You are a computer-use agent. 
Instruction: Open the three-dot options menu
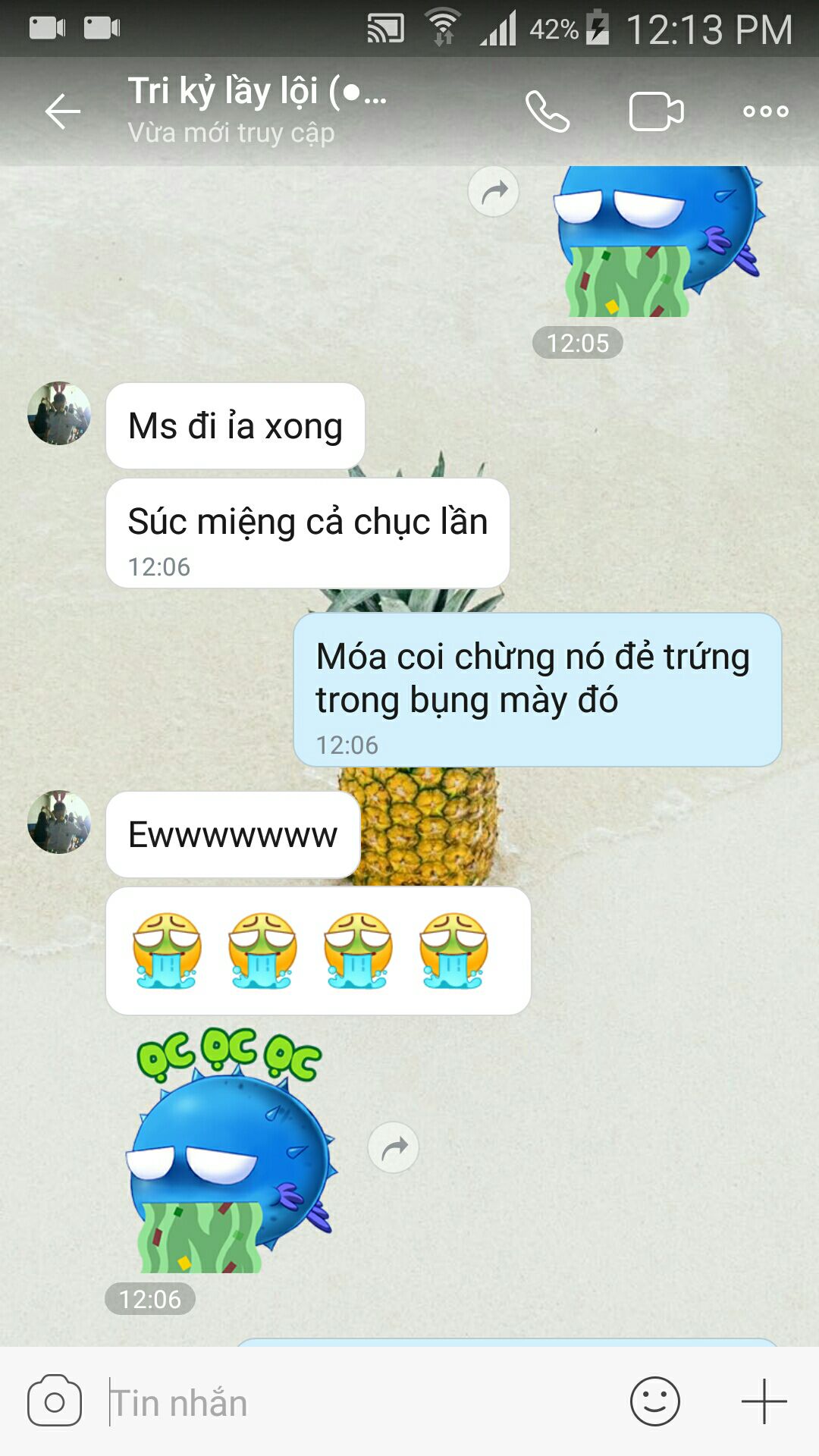(x=766, y=111)
